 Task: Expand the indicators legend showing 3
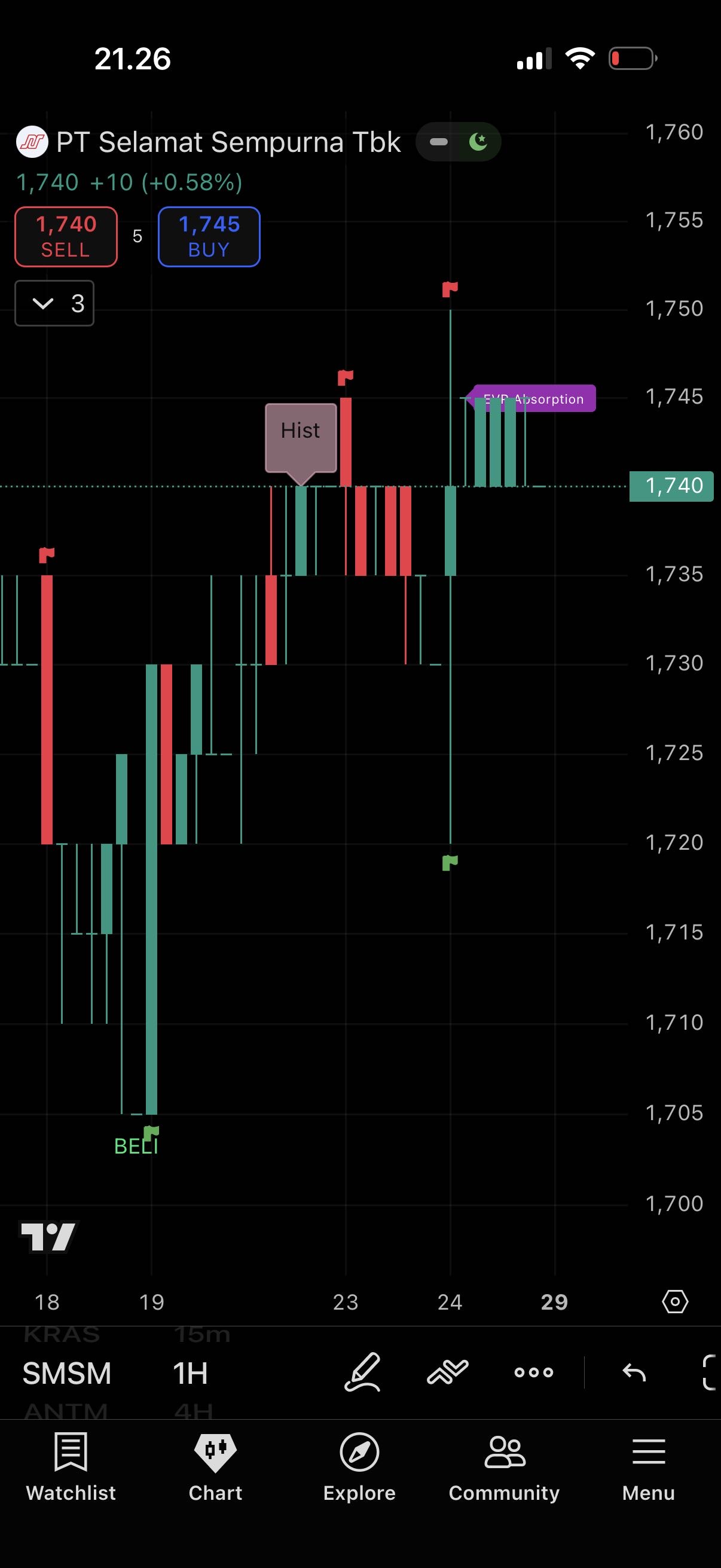click(54, 303)
